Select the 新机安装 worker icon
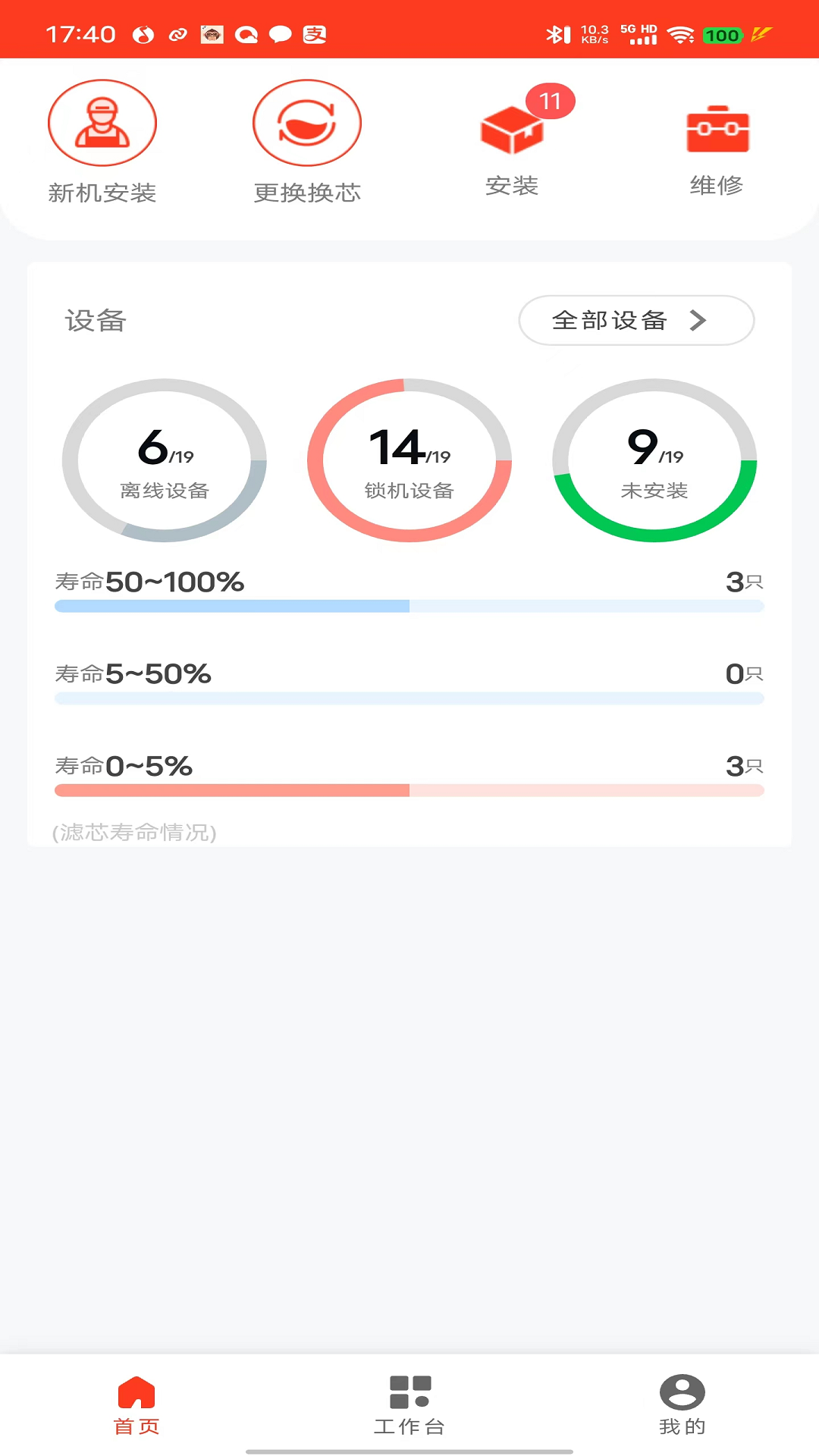Screen dimensions: 819x1456 (x=102, y=122)
